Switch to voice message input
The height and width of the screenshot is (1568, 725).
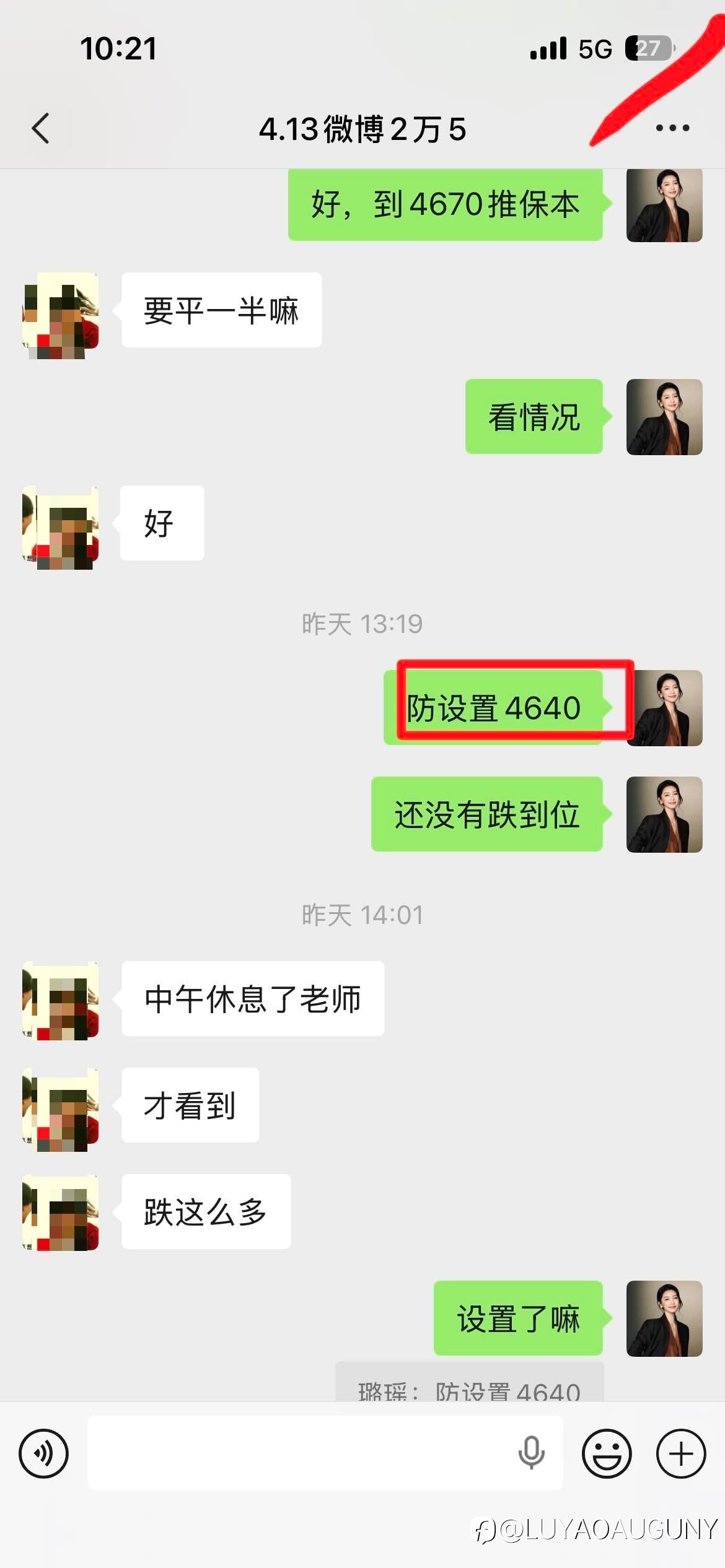(x=43, y=1453)
